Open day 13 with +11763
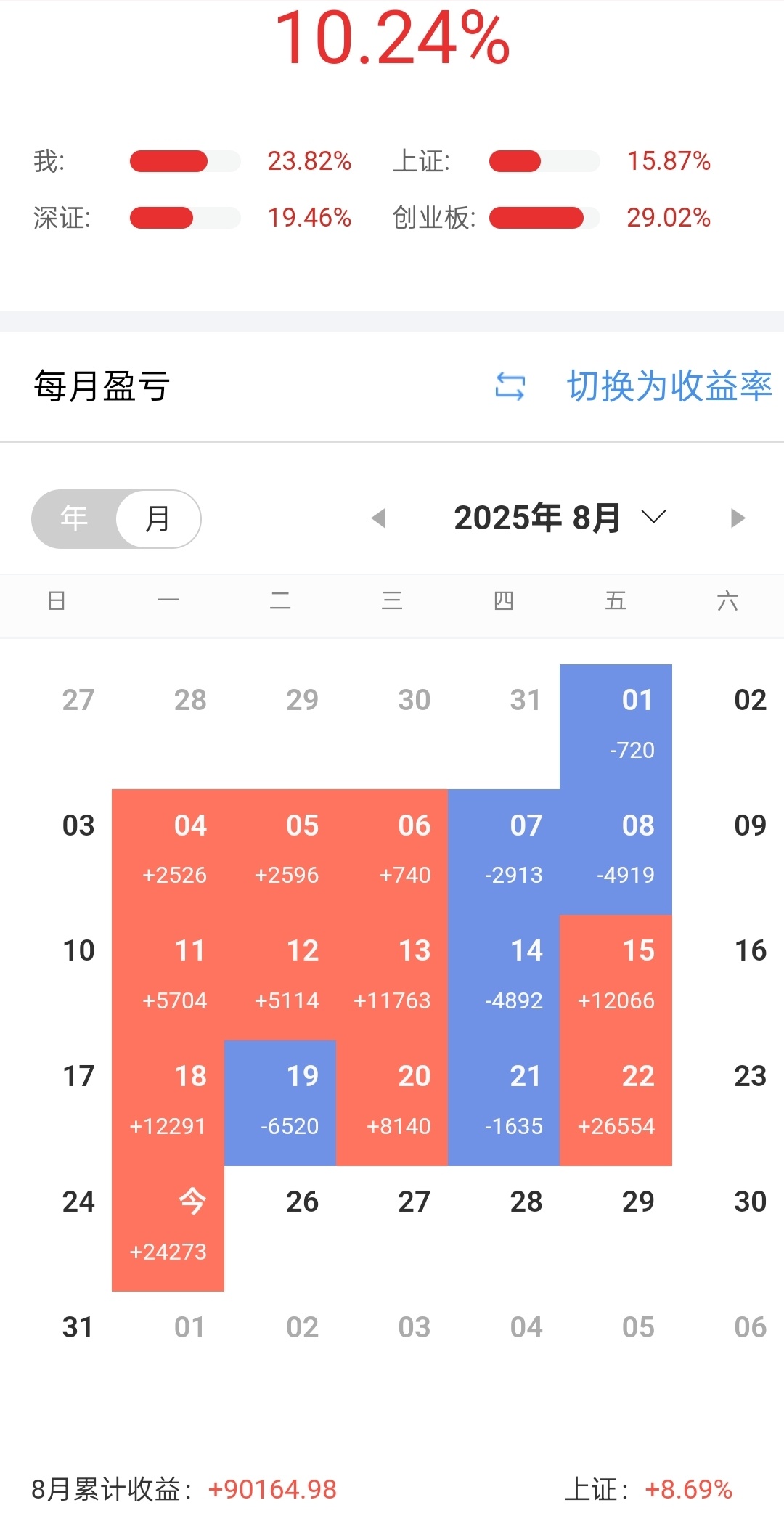The width and height of the screenshot is (784, 1529). point(392,977)
